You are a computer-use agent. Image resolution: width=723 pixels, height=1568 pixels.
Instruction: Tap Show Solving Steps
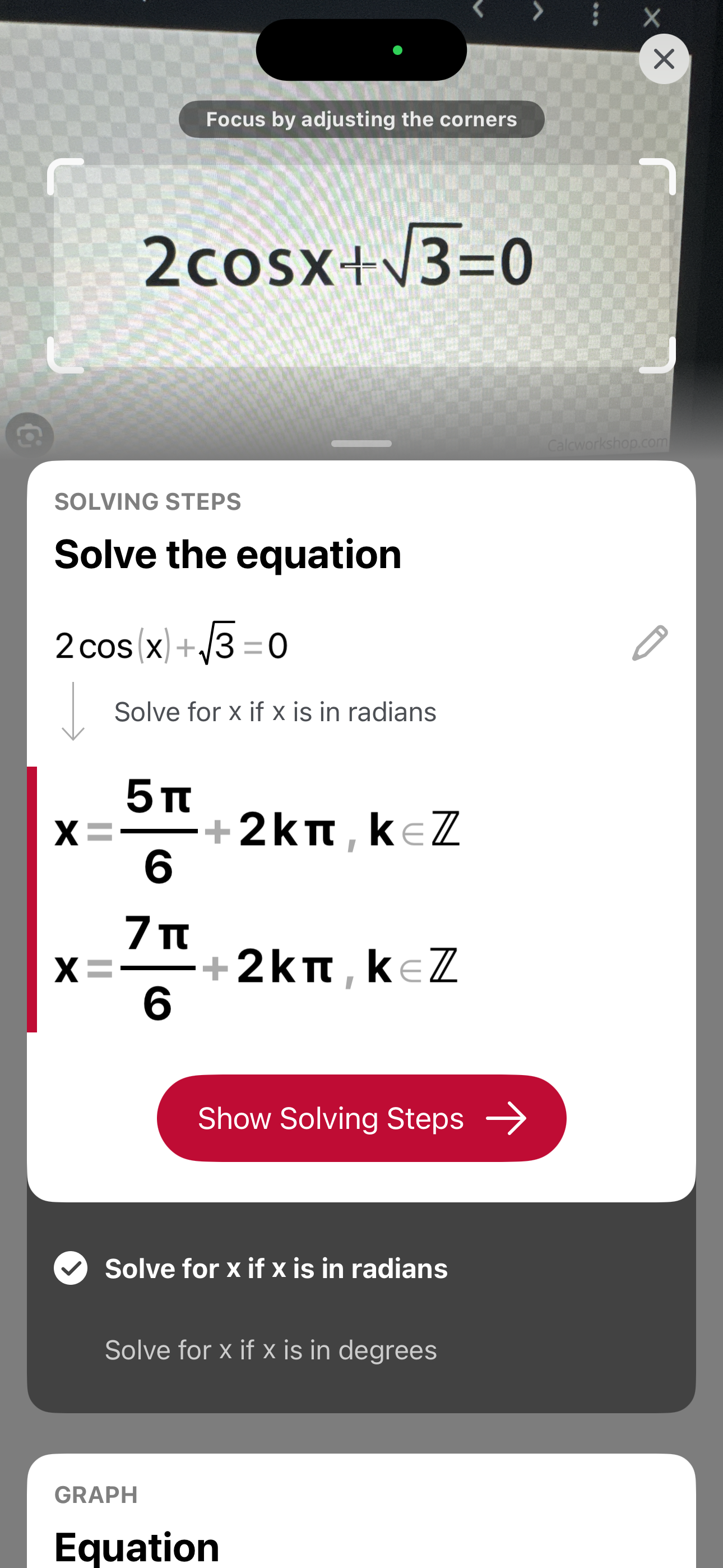tap(361, 1118)
